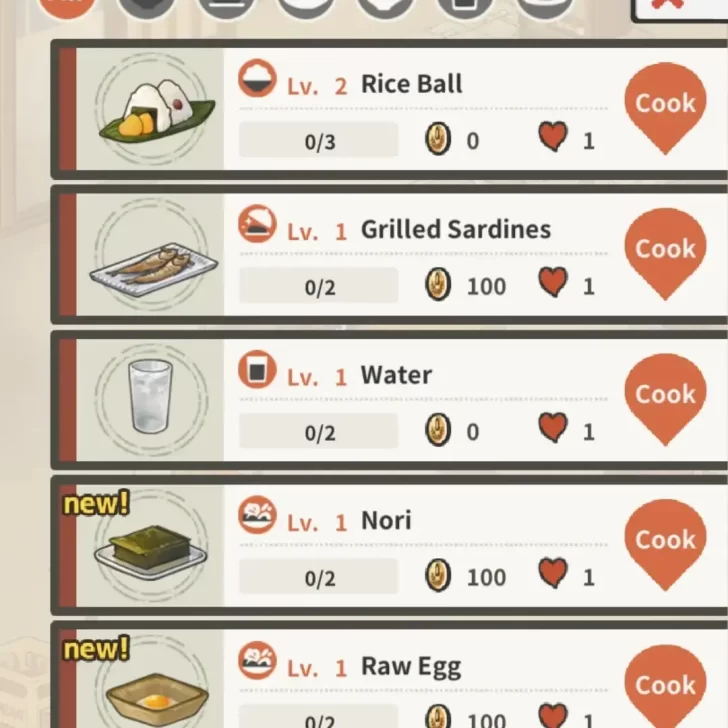Cook the Nori dish
728x728 pixels.
(665, 540)
